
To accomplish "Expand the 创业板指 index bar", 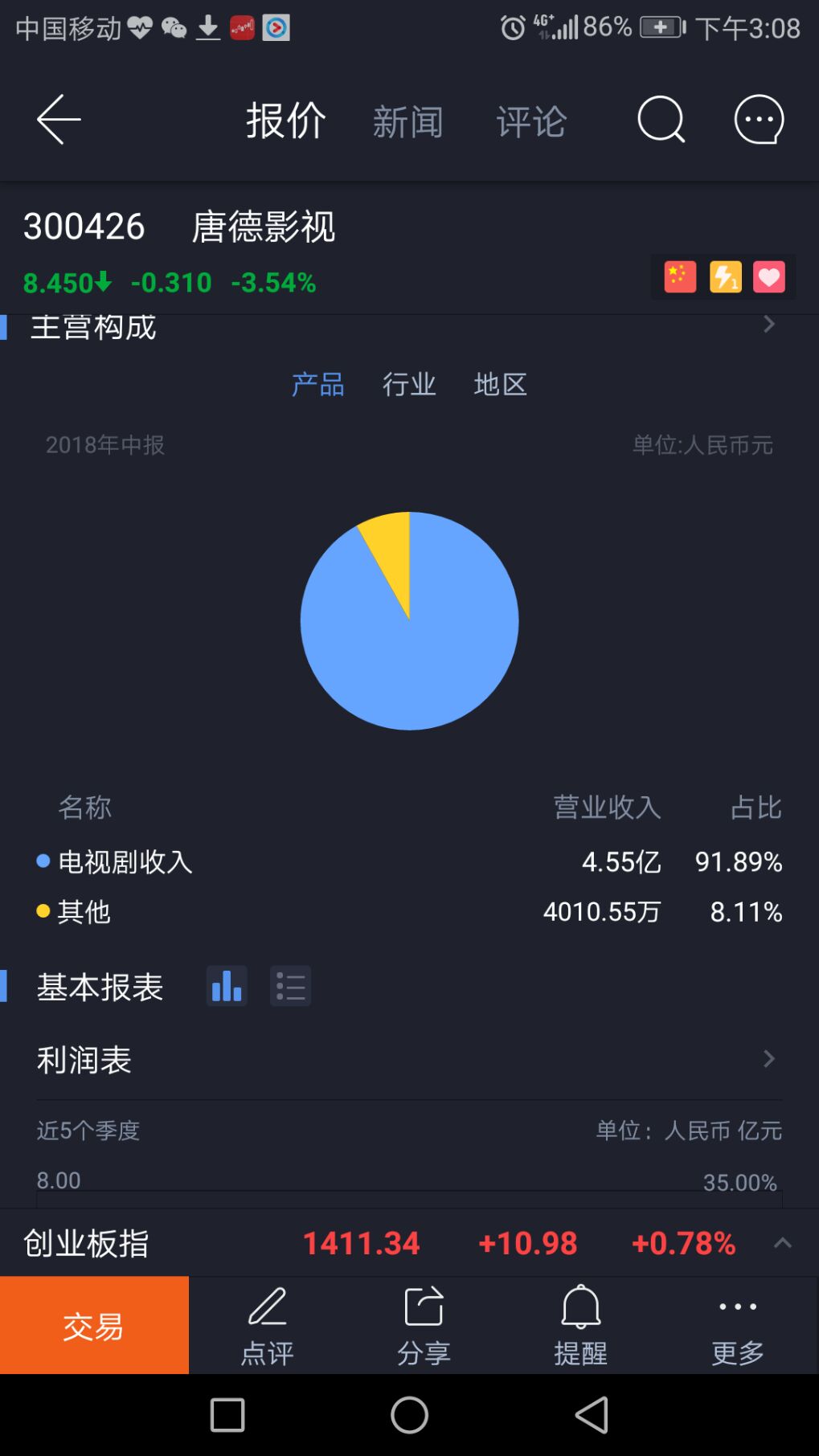I will coord(782,1243).
